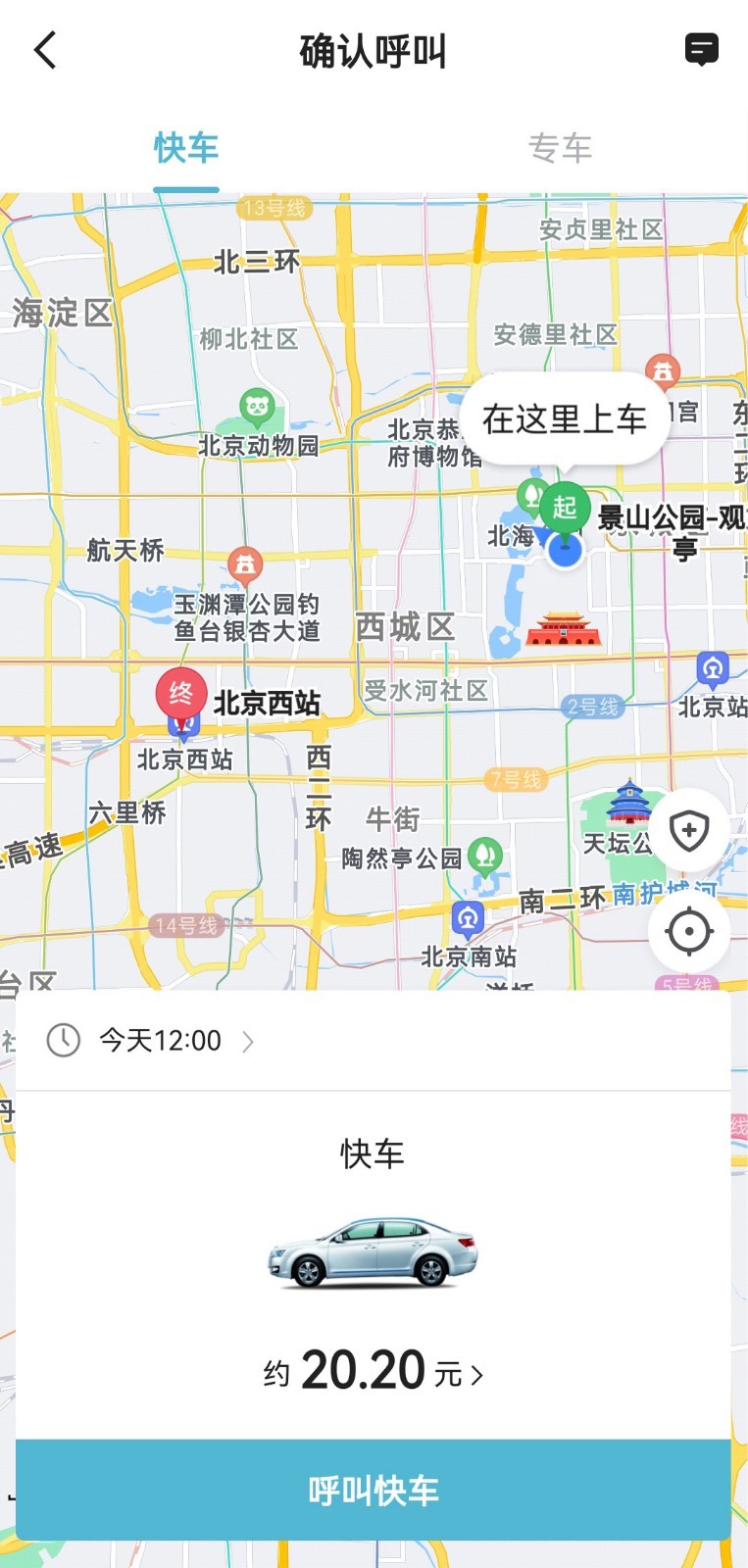This screenshot has width=748, height=1568.
Task: Open the message icon in the top bar
Action: [701, 49]
